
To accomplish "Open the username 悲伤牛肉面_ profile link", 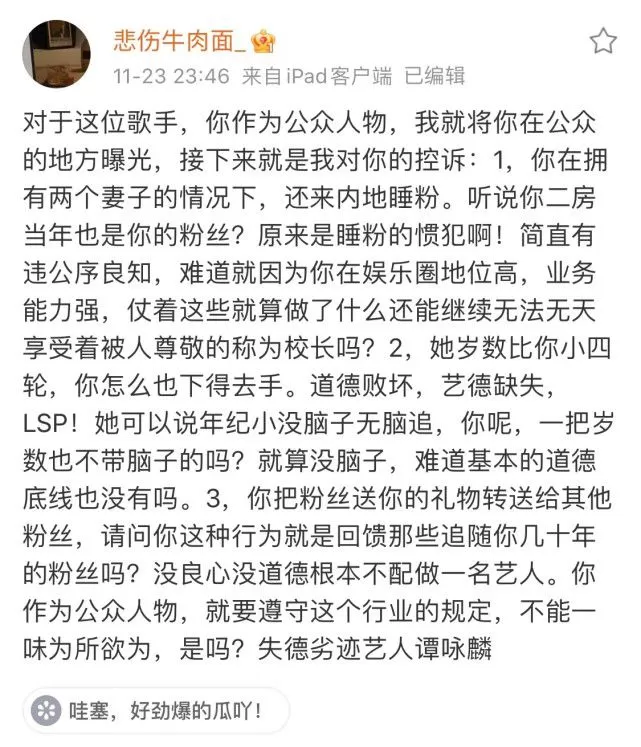I will (x=179, y=40).
